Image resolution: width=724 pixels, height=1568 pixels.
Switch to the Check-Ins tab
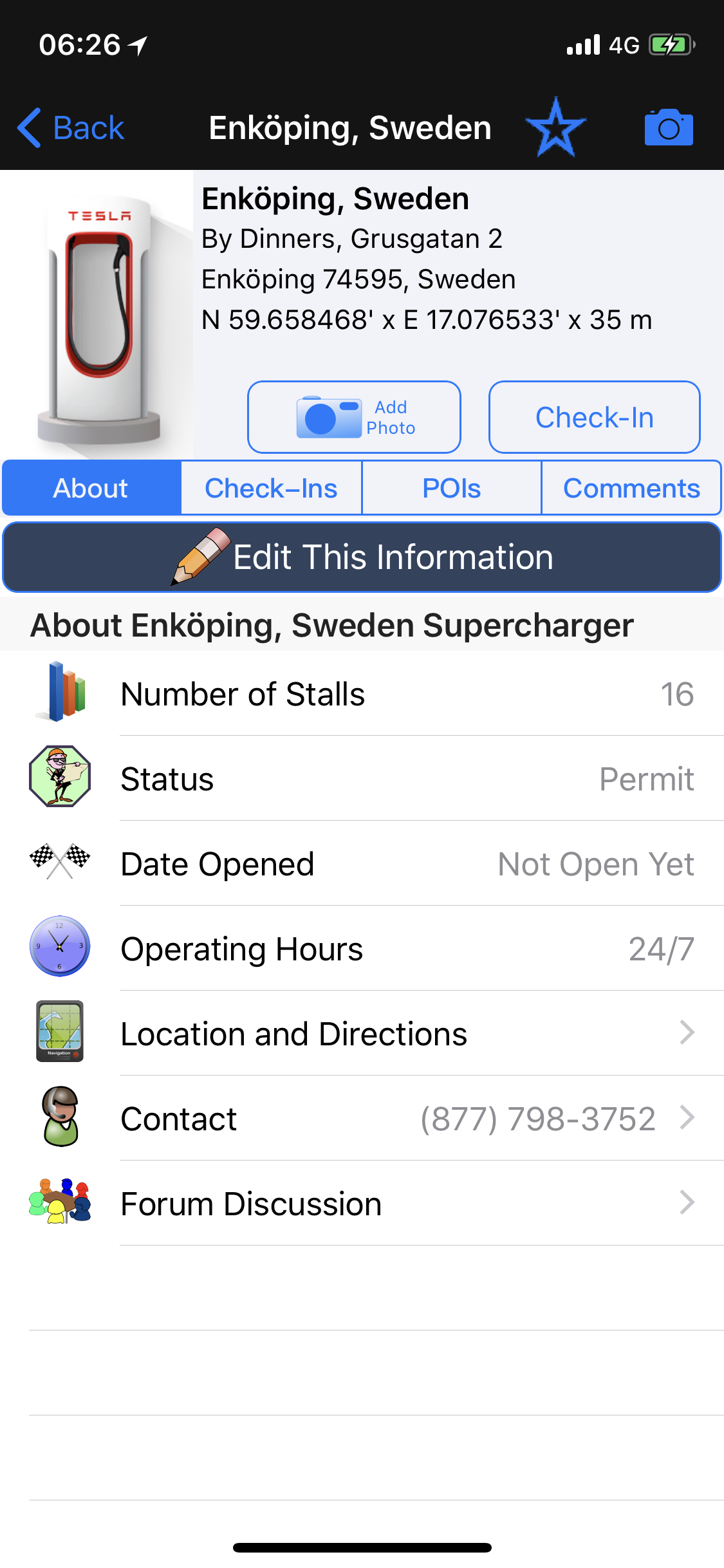(271, 488)
